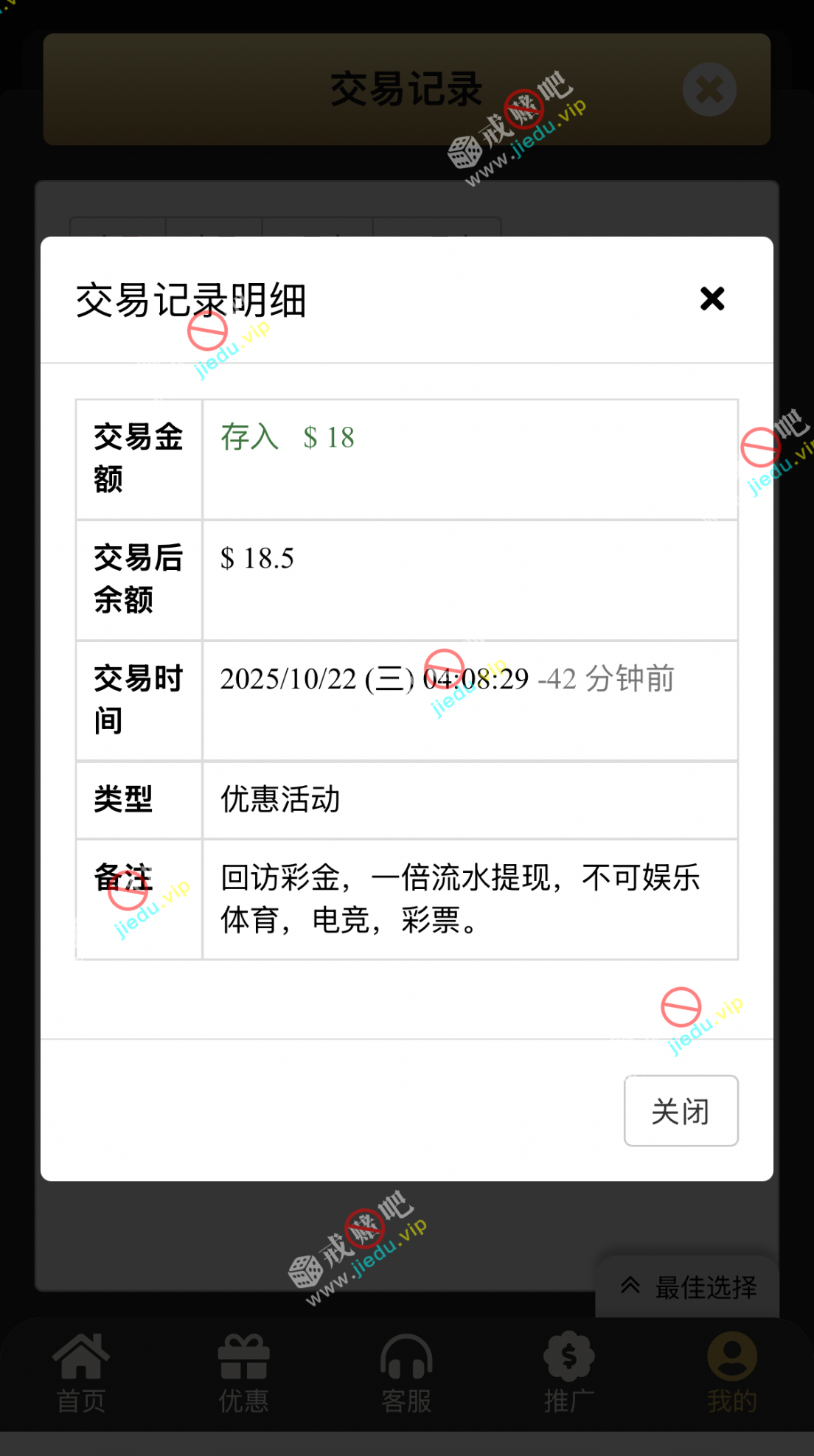This screenshot has width=814, height=1456.
Task: Select the 我的 tab
Action: coord(731,1373)
